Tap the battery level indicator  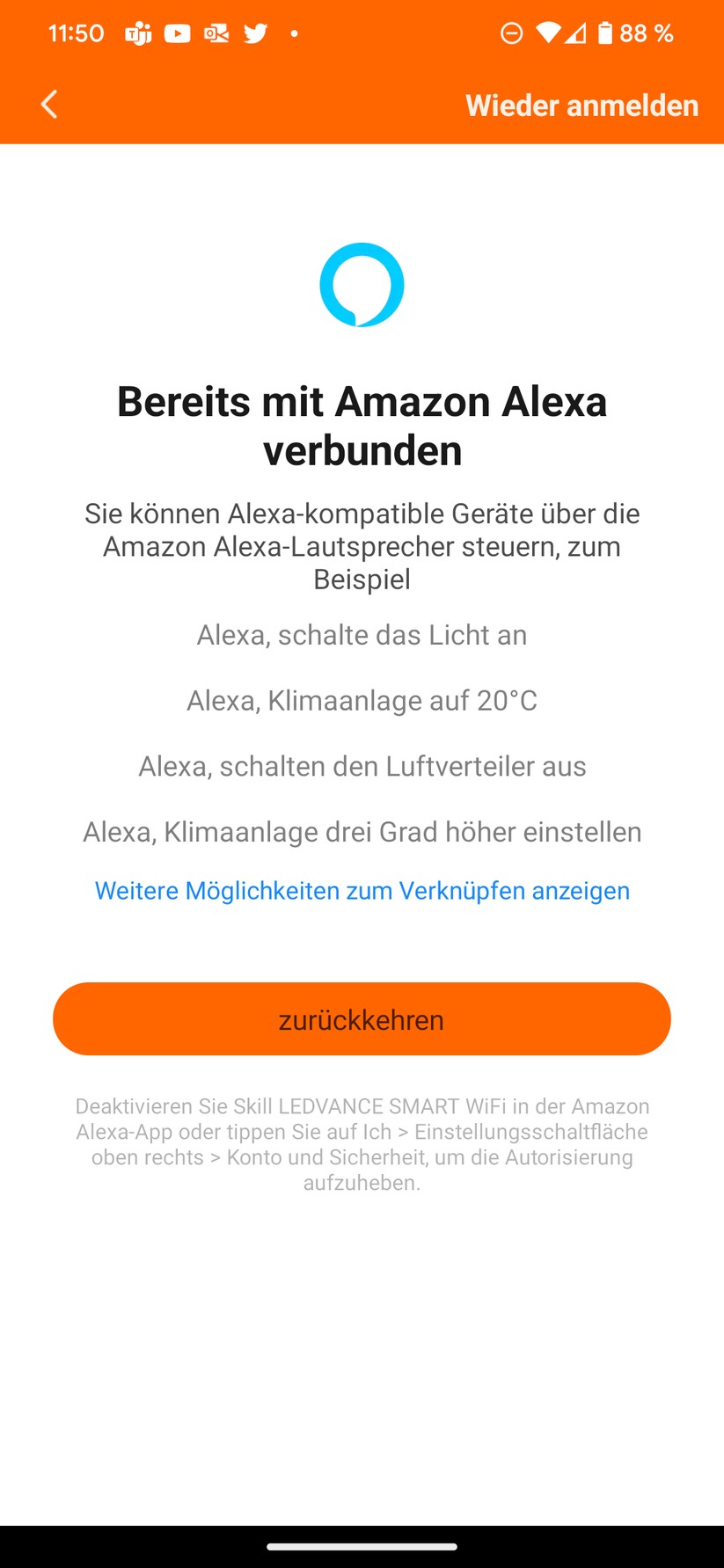point(605,33)
